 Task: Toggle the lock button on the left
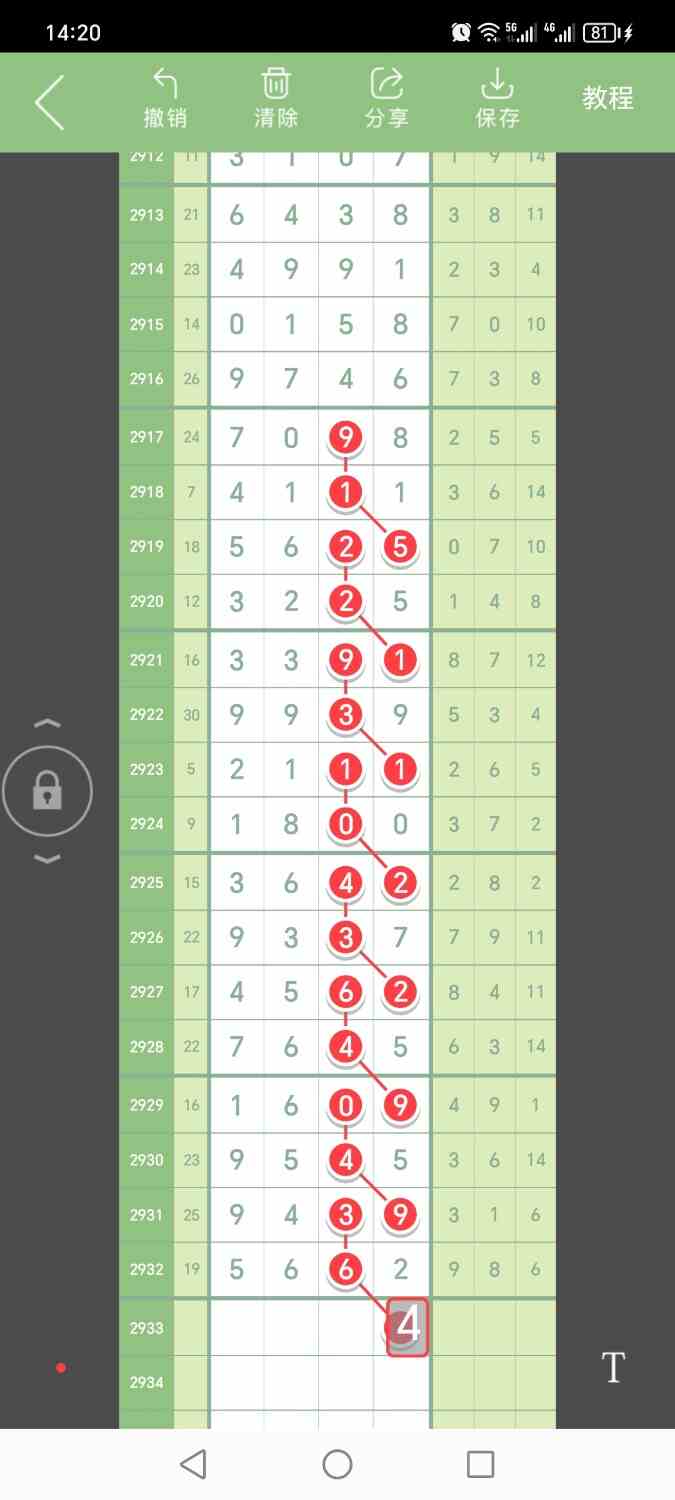click(x=47, y=791)
